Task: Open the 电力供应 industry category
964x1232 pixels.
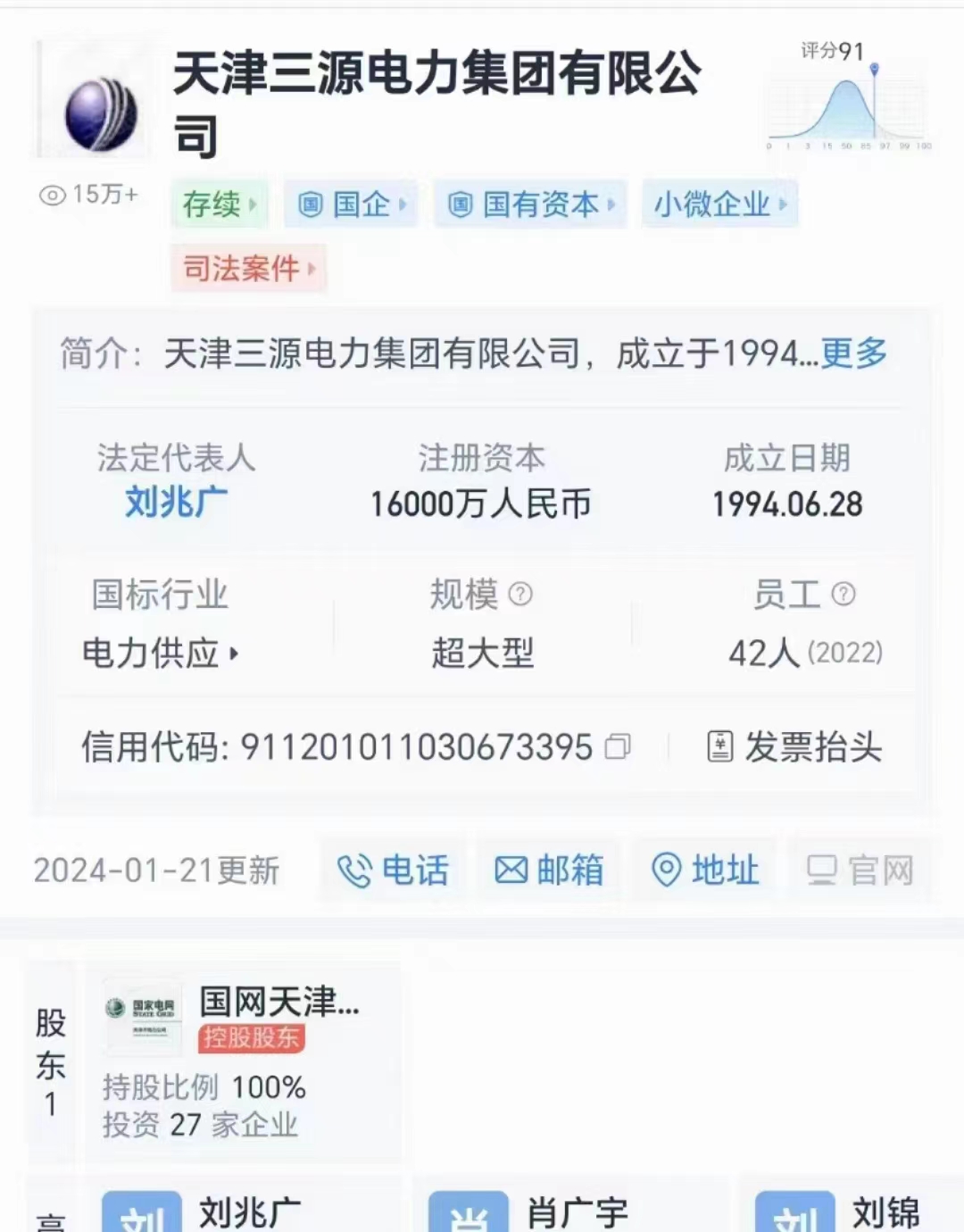Action: [161, 653]
